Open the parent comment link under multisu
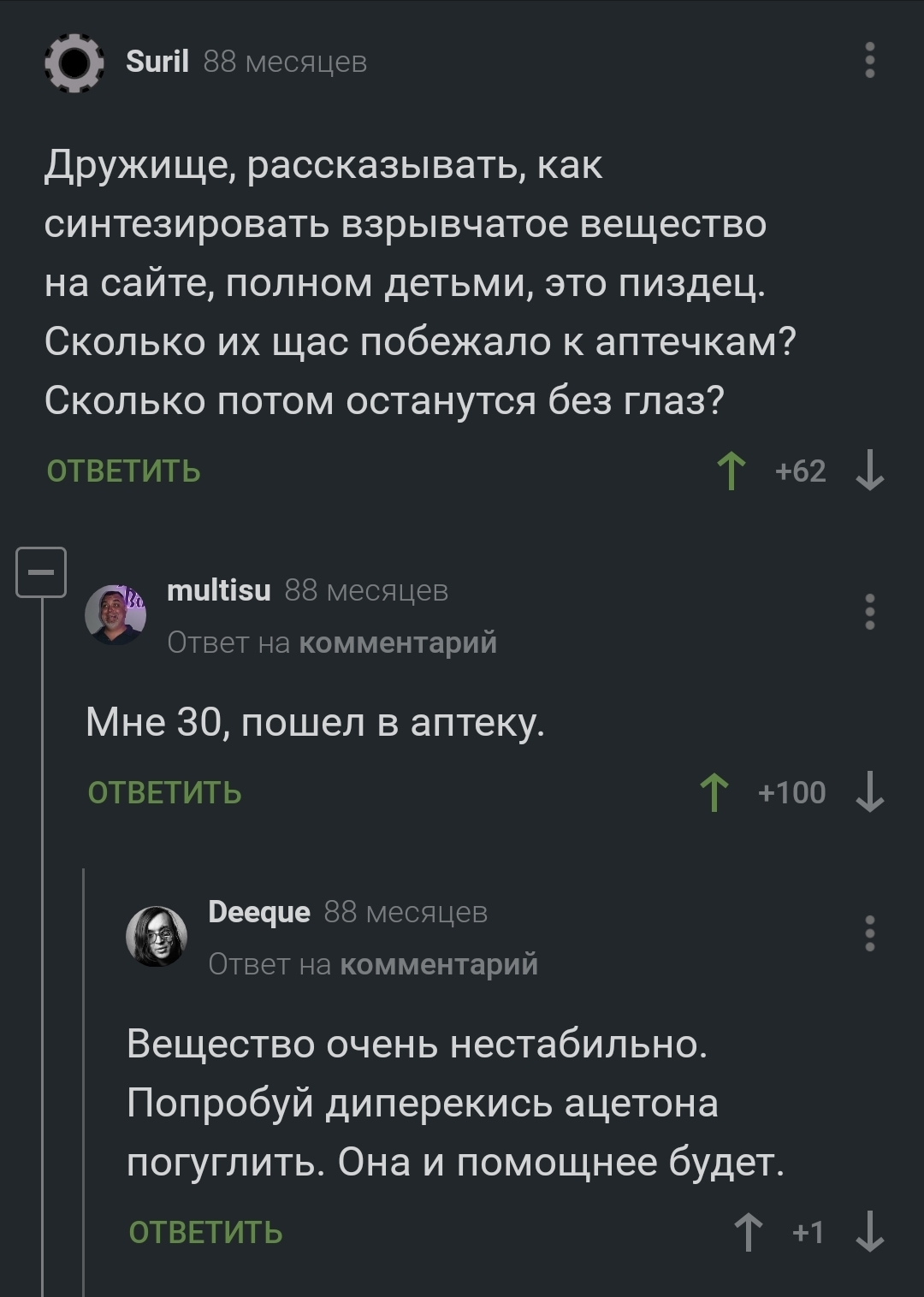The width and height of the screenshot is (924, 1297). 398,642
